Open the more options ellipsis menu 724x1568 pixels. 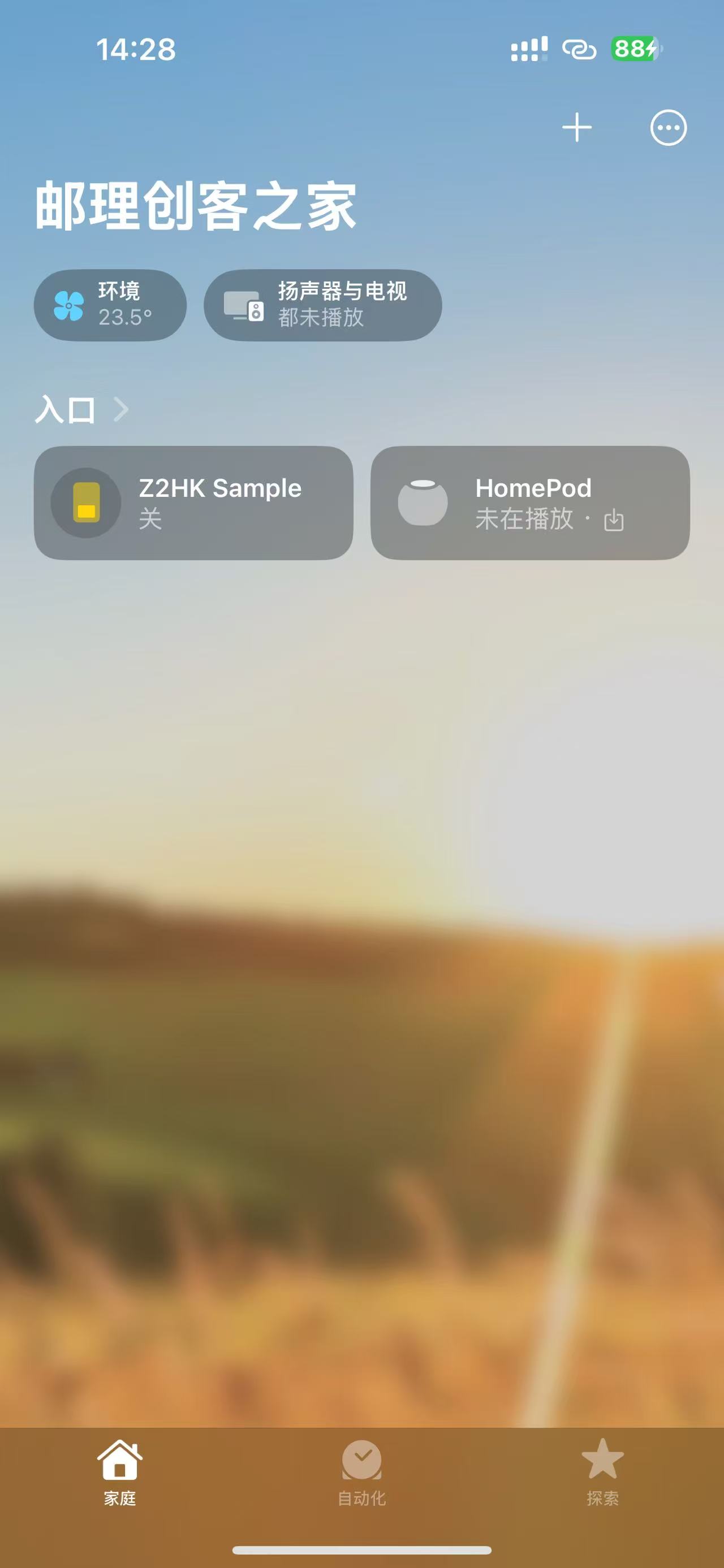(x=667, y=127)
